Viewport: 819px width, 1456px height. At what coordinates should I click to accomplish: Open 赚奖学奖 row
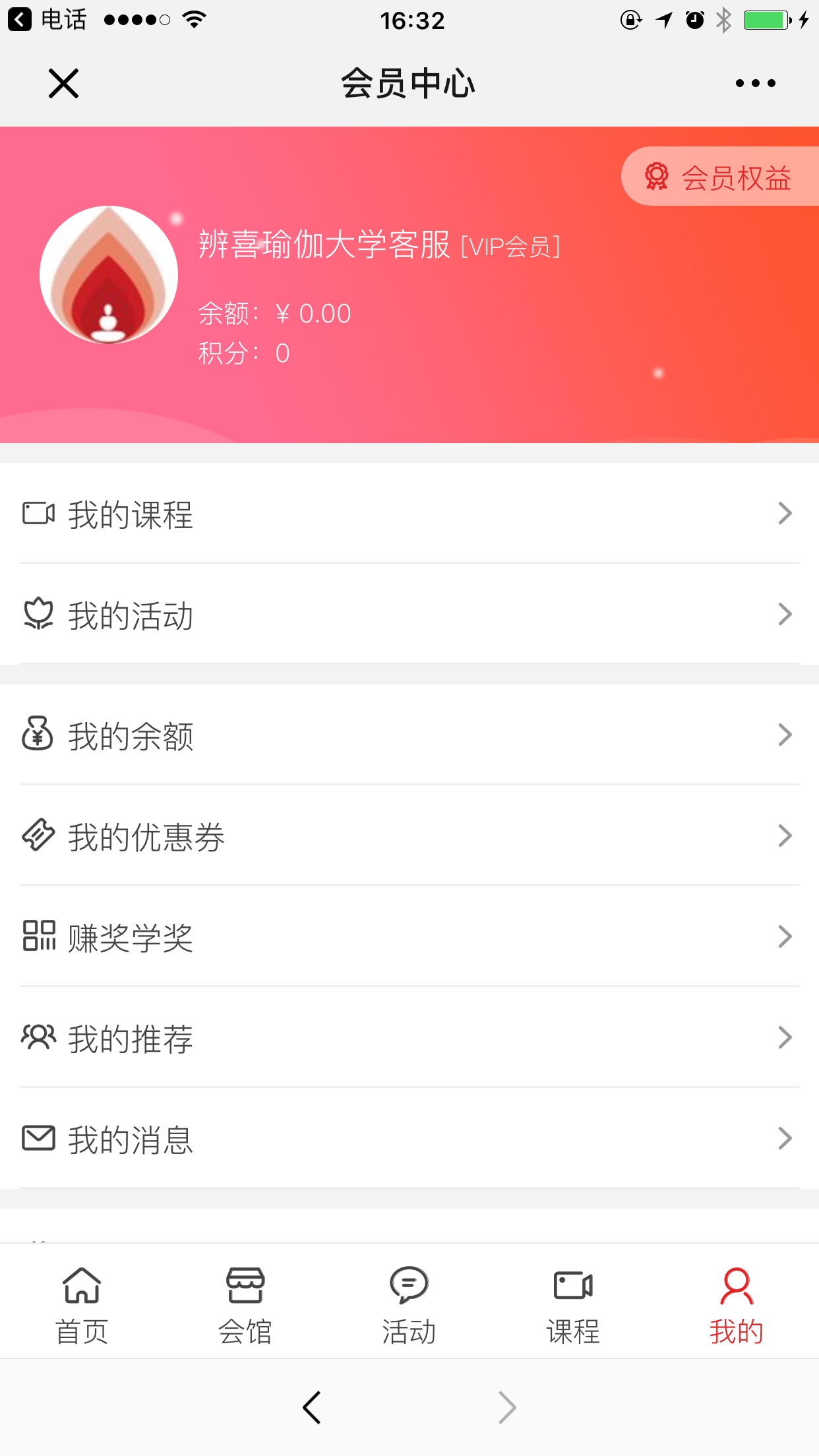409,937
